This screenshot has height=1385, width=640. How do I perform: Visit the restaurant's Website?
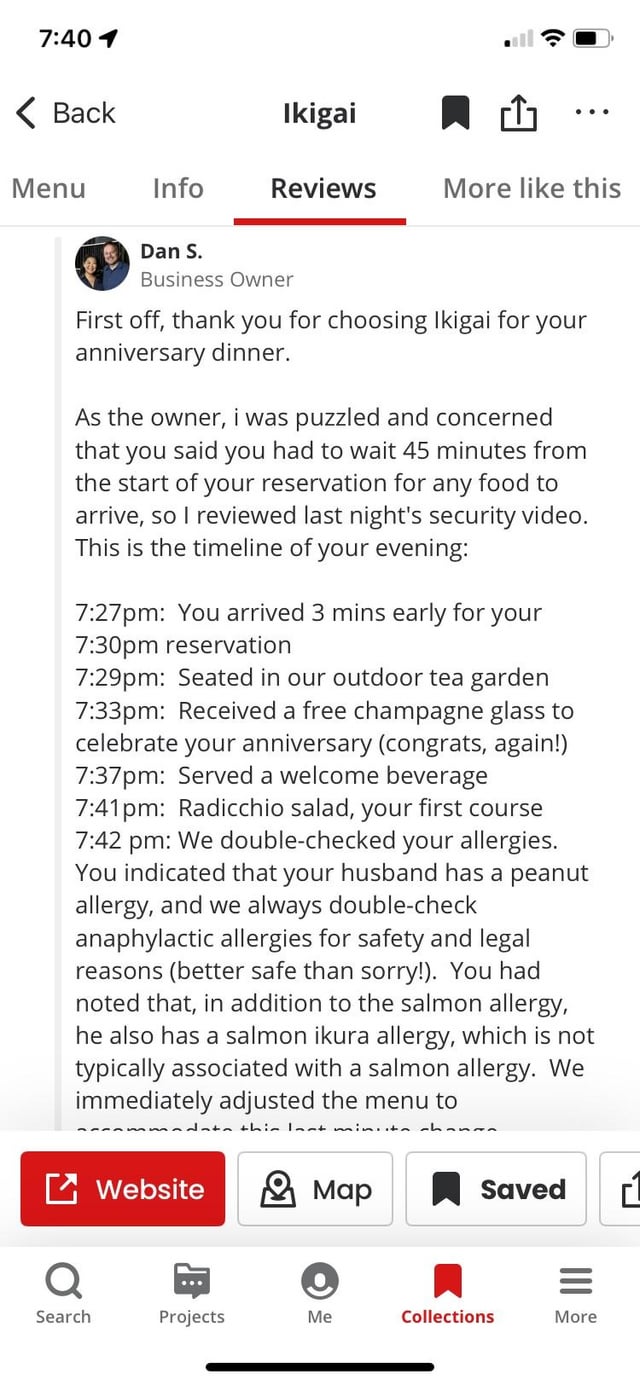123,1189
